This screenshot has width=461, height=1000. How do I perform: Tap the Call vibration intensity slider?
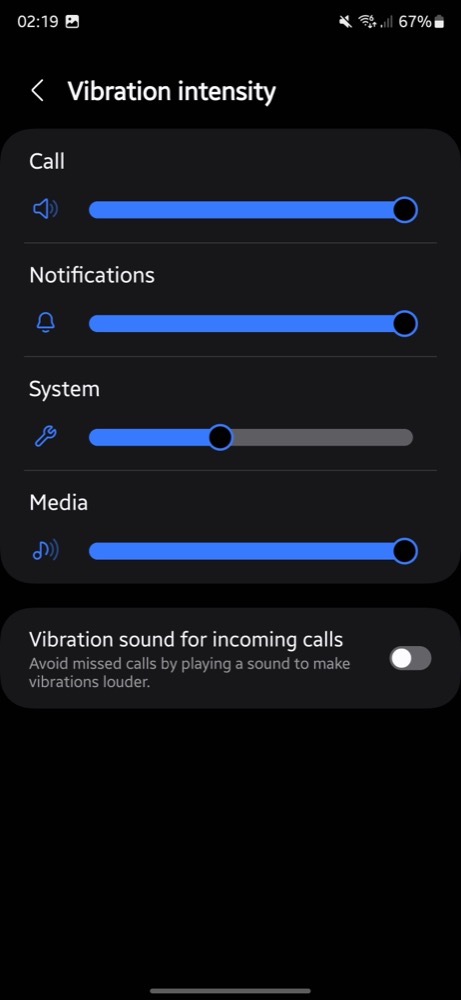253,210
